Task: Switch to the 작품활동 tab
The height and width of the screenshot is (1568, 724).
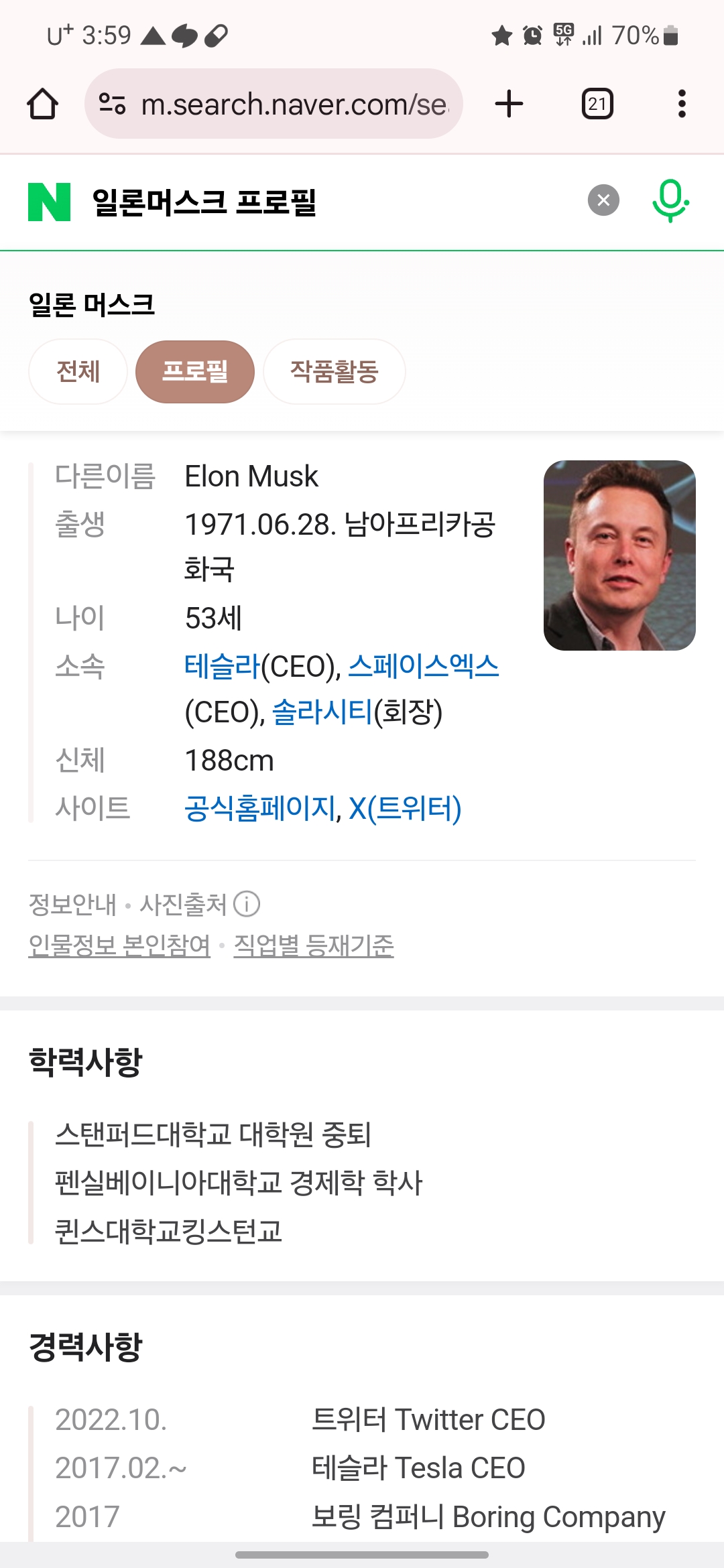Action: pos(334,371)
